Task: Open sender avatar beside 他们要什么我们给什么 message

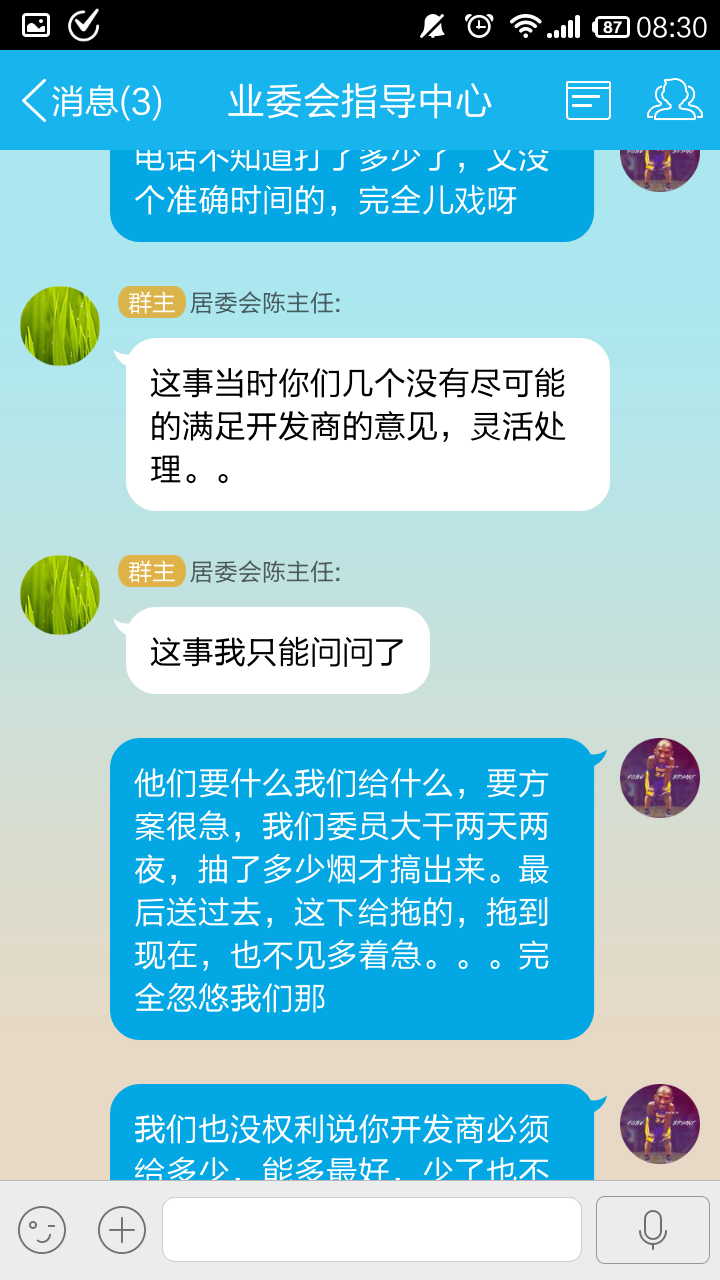Action: [x=660, y=778]
